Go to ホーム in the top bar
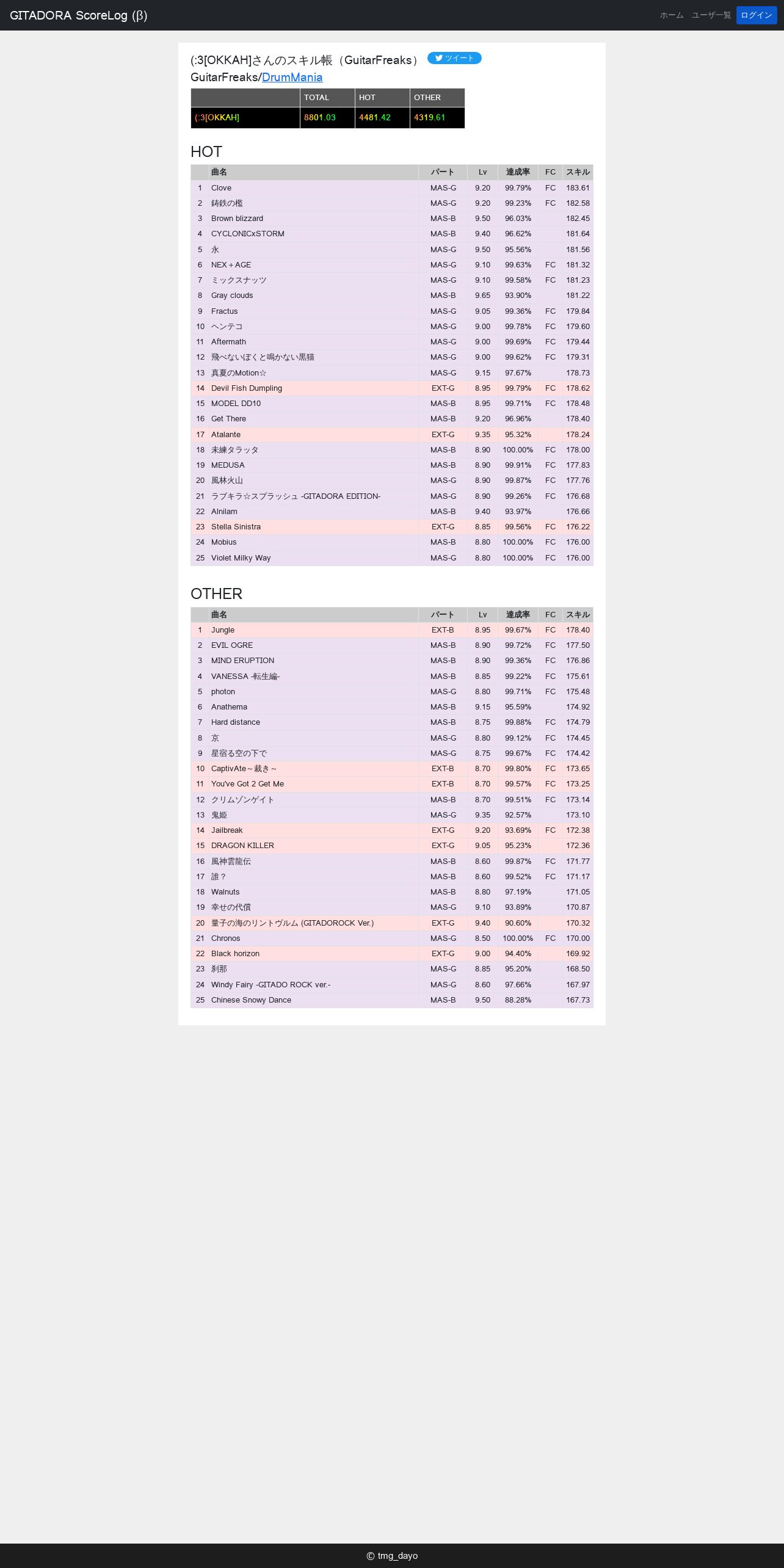The height and width of the screenshot is (1568, 784). (672, 15)
